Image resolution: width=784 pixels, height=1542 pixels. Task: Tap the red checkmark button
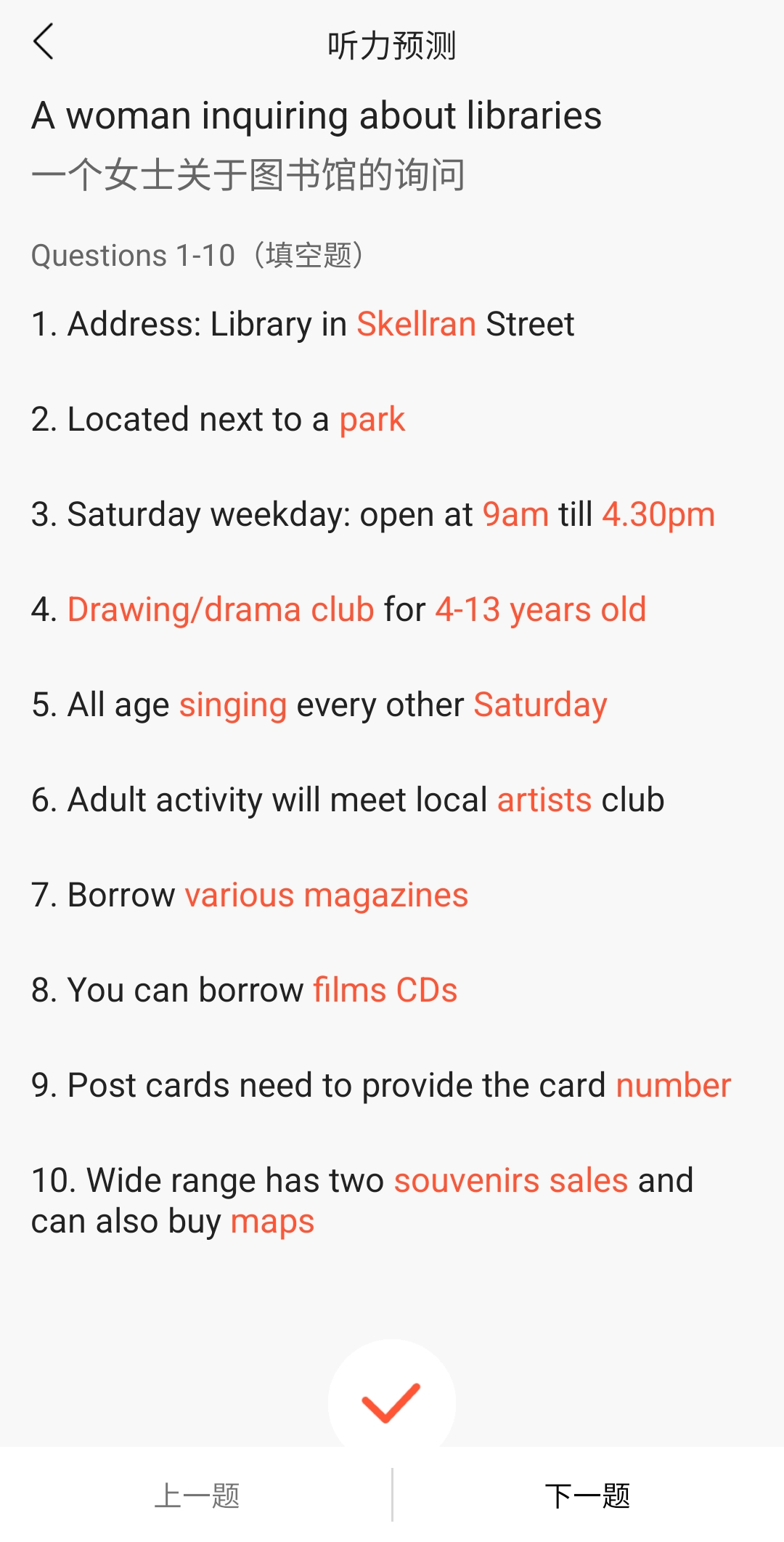pyautogui.click(x=392, y=1402)
